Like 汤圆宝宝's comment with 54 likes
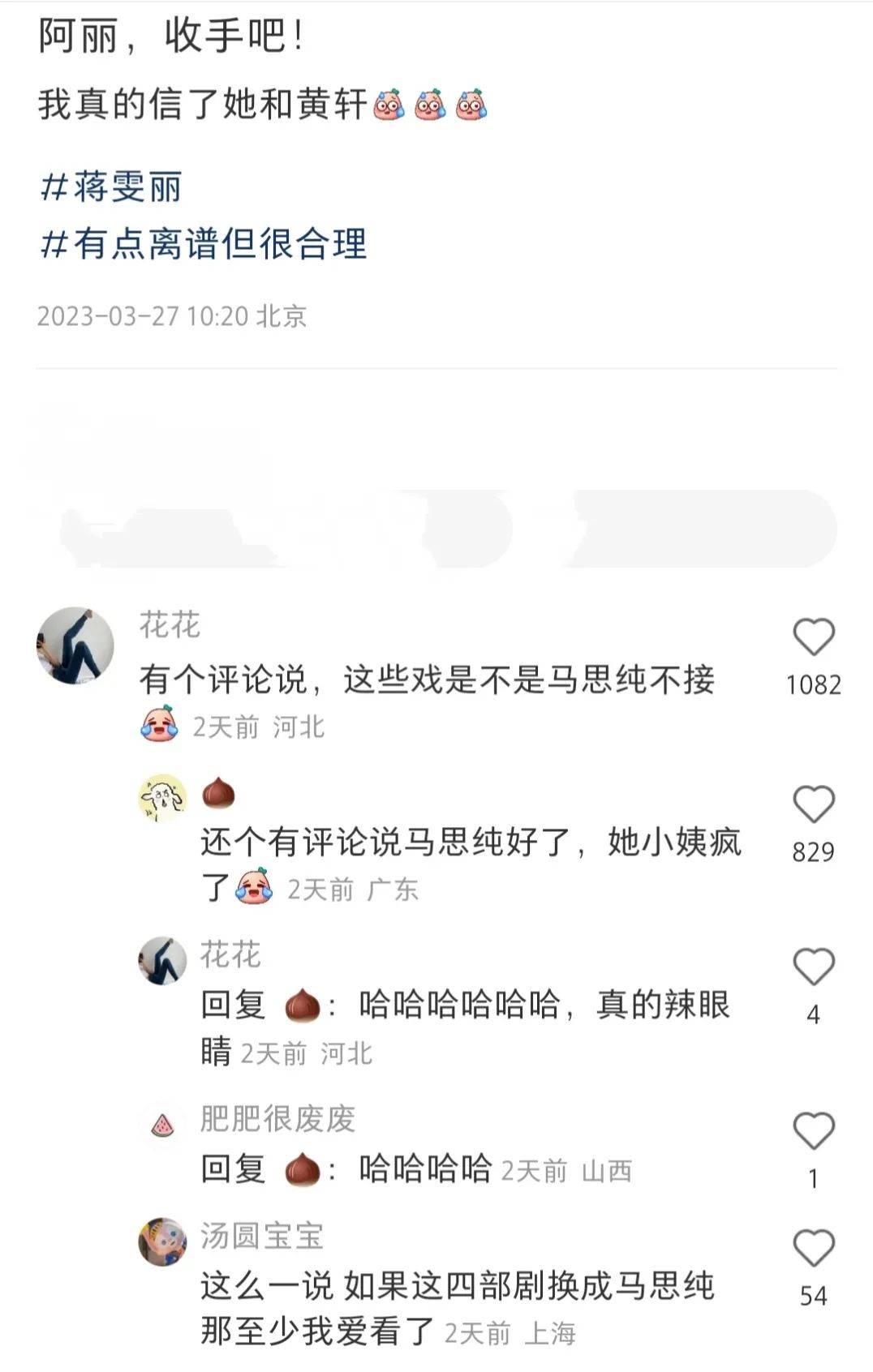Screen dimensions: 873x1372 [x=813, y=1248]
